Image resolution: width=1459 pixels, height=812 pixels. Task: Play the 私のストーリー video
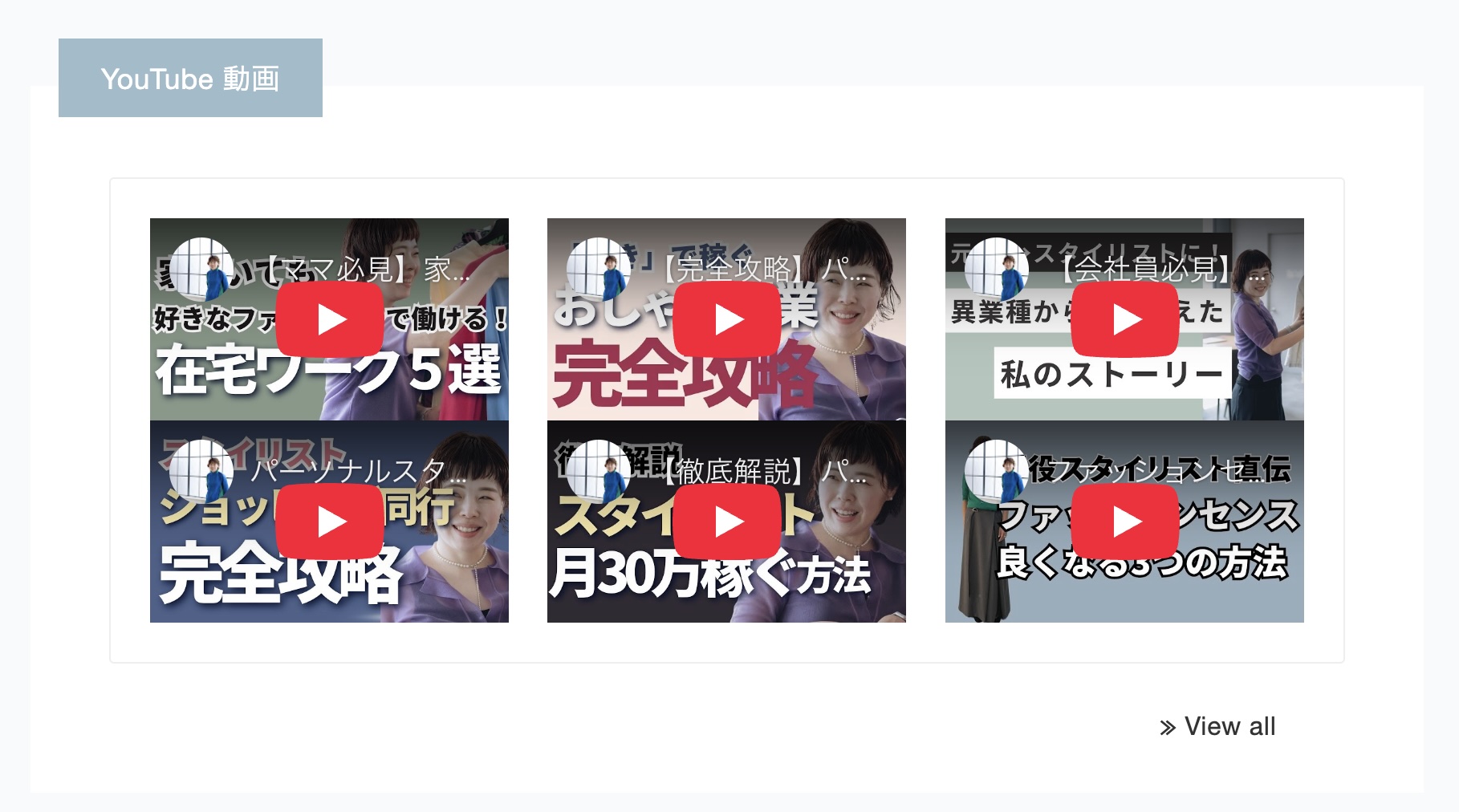(1124, 319)
